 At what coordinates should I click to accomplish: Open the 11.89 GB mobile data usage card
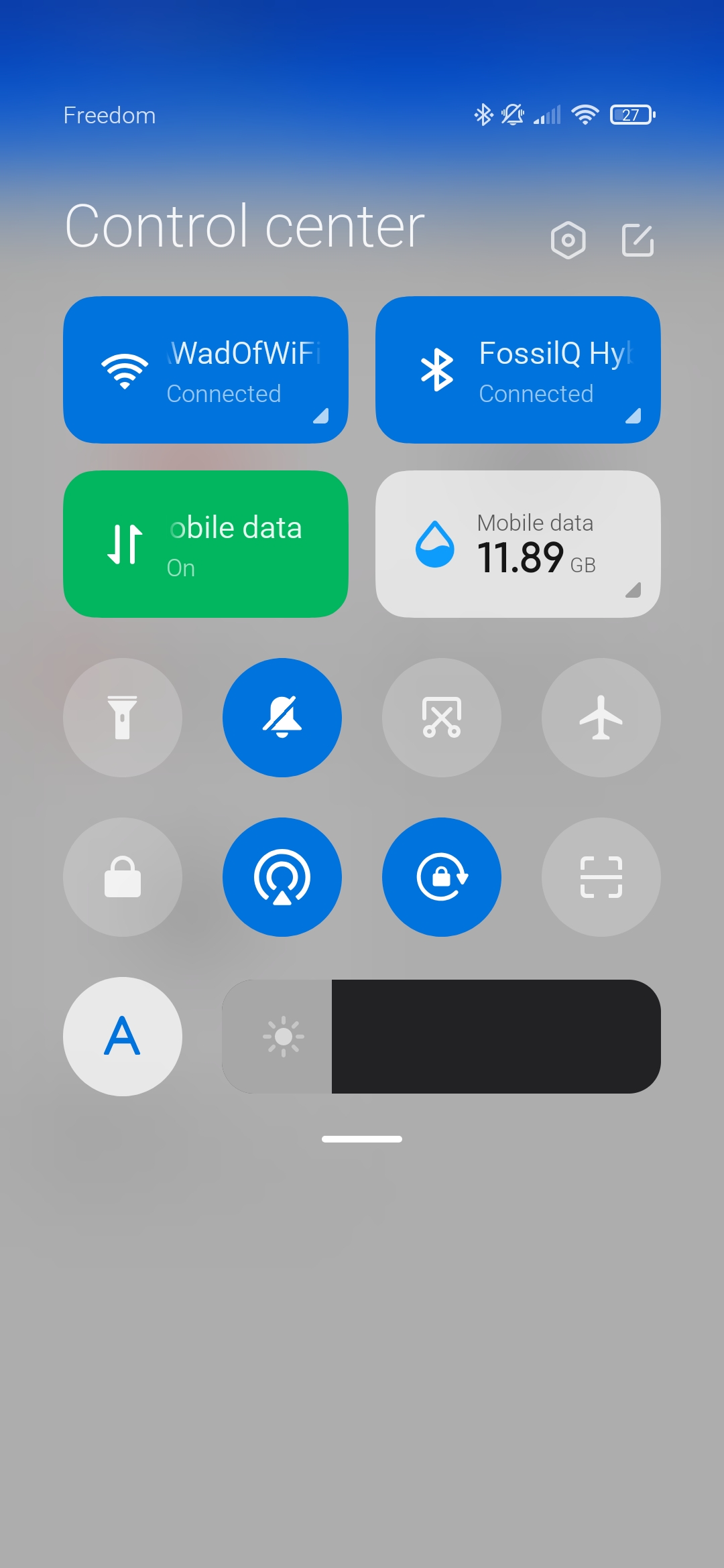point(518,544)
